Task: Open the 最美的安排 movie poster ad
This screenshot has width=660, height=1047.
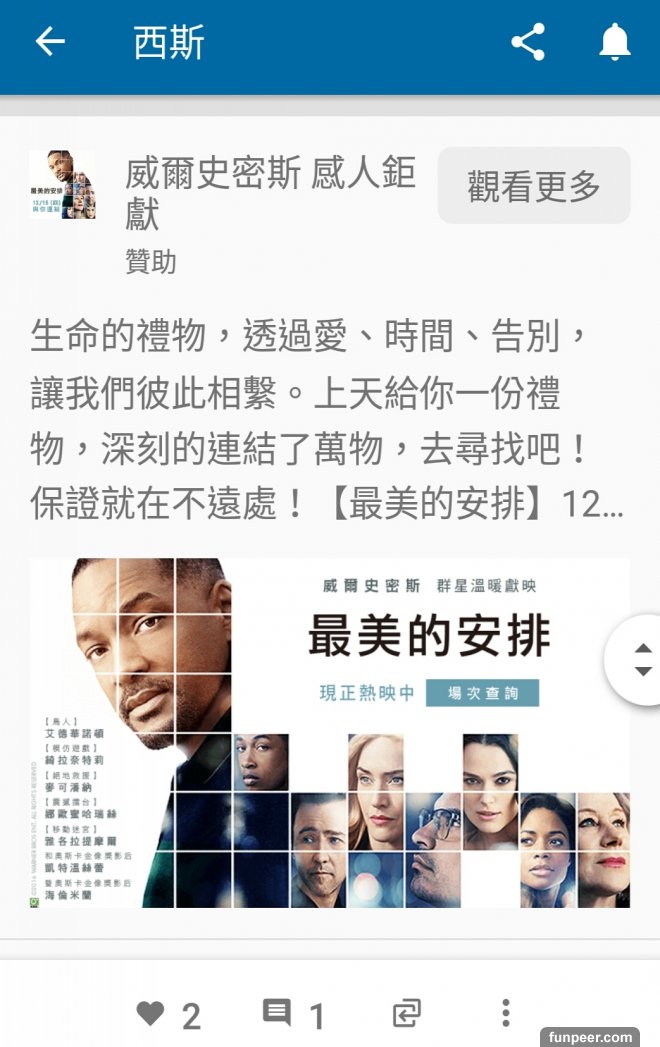Action: coord(330,733)
